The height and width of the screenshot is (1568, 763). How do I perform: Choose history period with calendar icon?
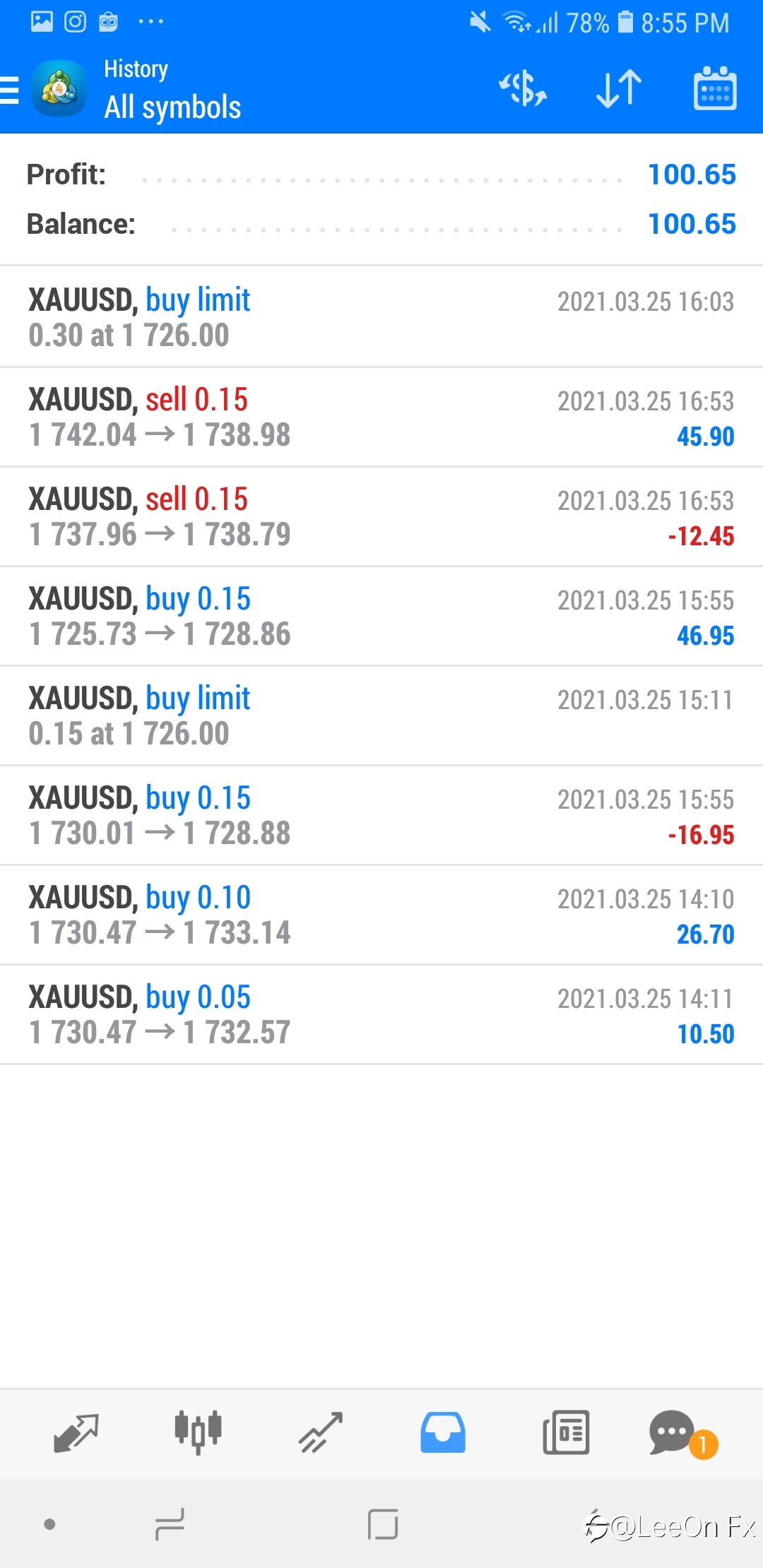pos(715,89)
